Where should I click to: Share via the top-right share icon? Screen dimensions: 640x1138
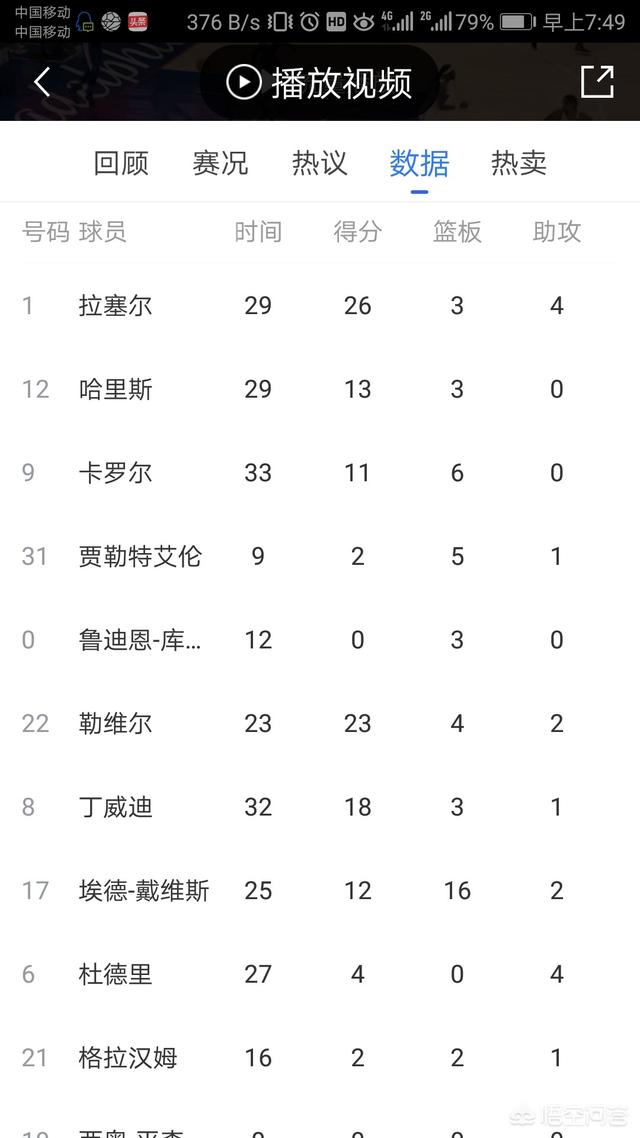coord(597,82)
